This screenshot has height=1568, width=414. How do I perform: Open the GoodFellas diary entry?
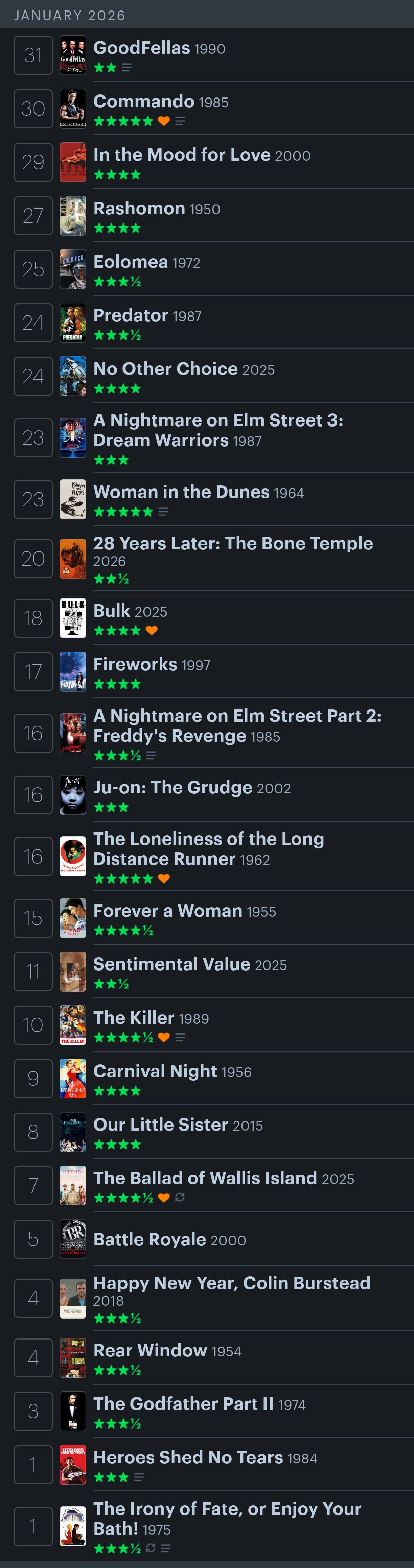[x=141, y=48]
